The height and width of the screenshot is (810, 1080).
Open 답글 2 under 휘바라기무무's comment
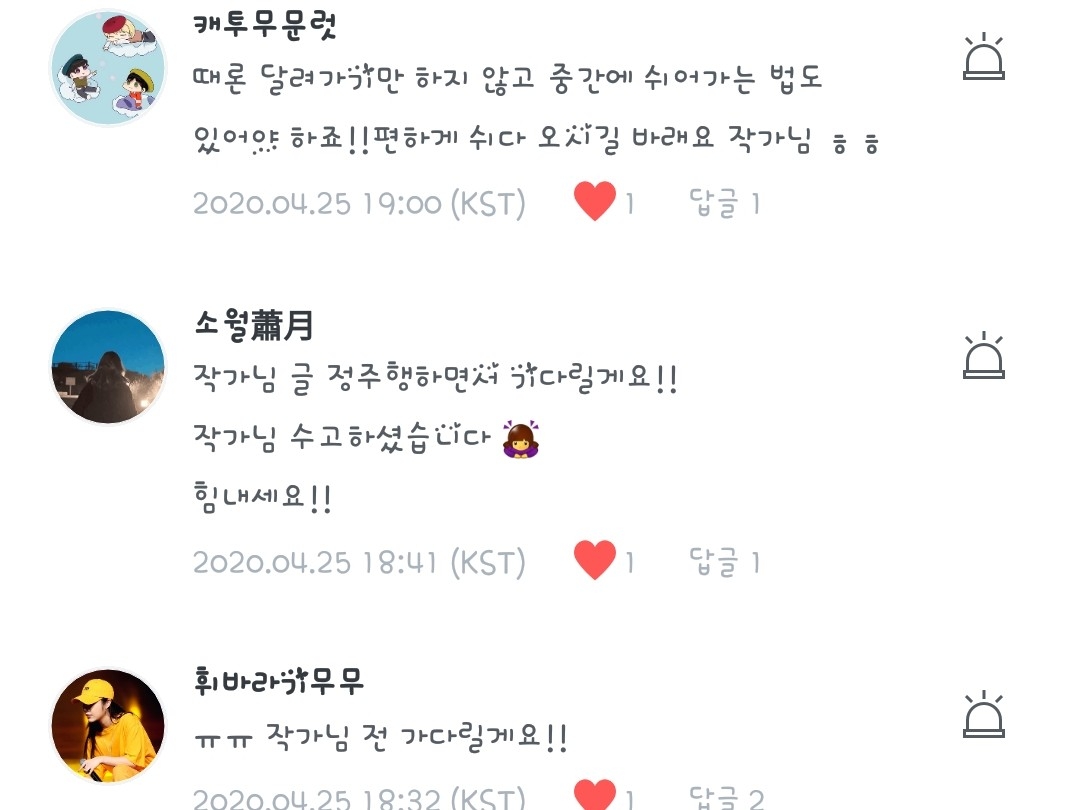point(727,798)
